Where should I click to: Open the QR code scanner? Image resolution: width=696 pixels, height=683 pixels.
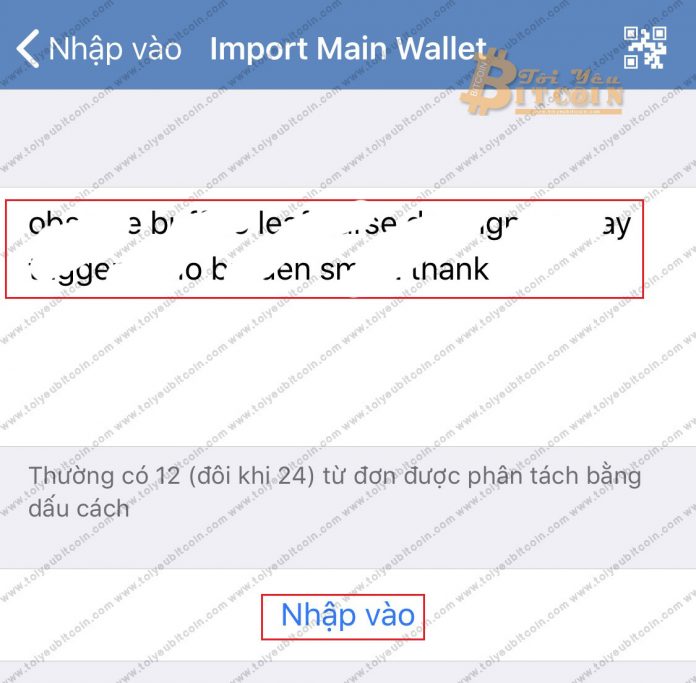644,47
